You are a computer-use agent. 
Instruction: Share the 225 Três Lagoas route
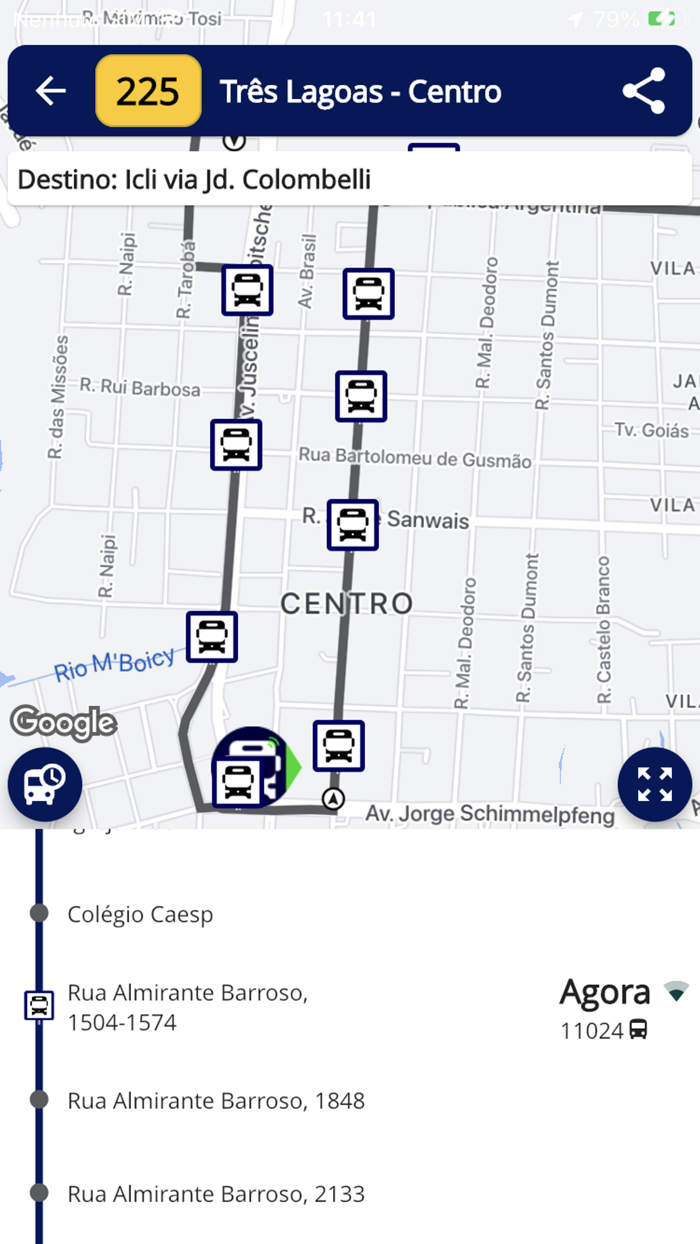pos(644,91)
